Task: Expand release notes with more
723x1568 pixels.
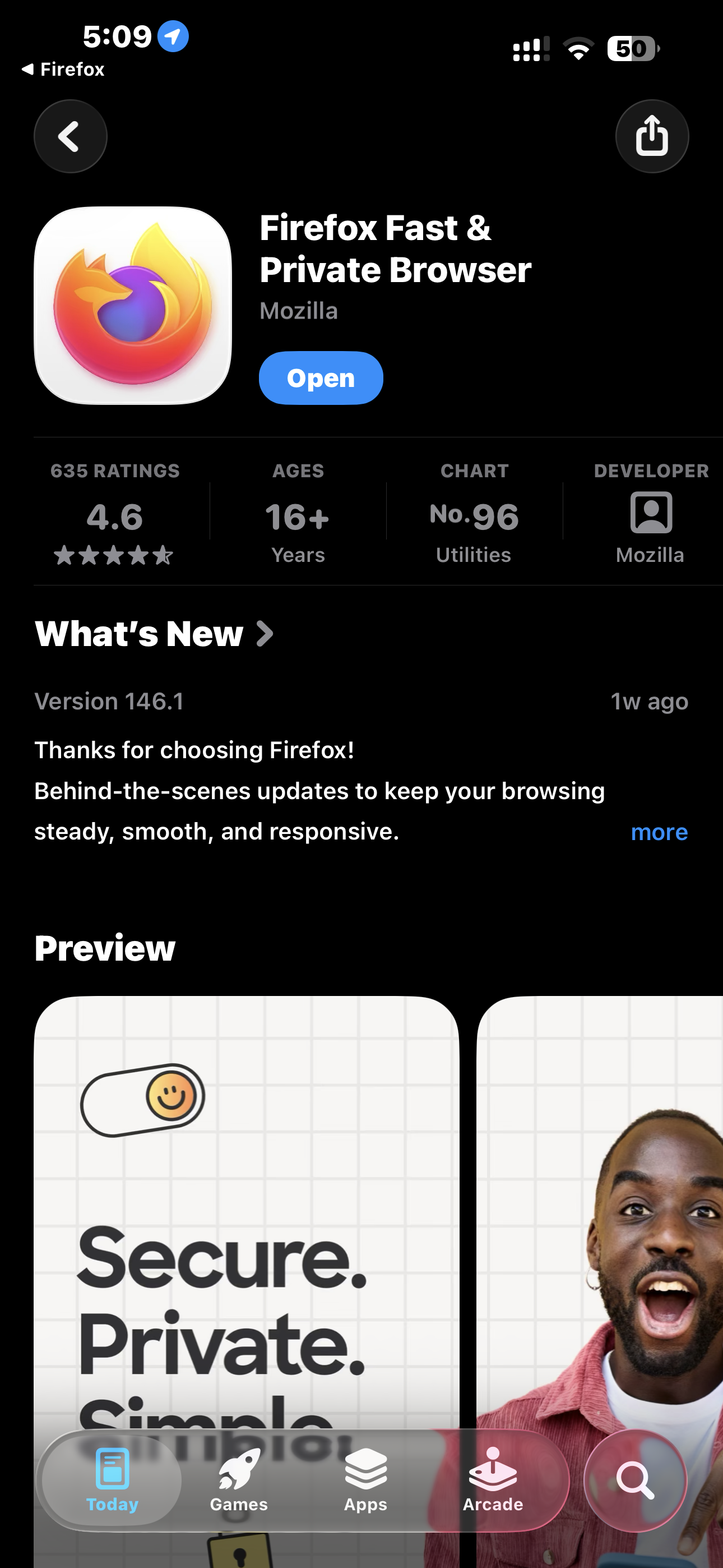Action: [659, 832]
